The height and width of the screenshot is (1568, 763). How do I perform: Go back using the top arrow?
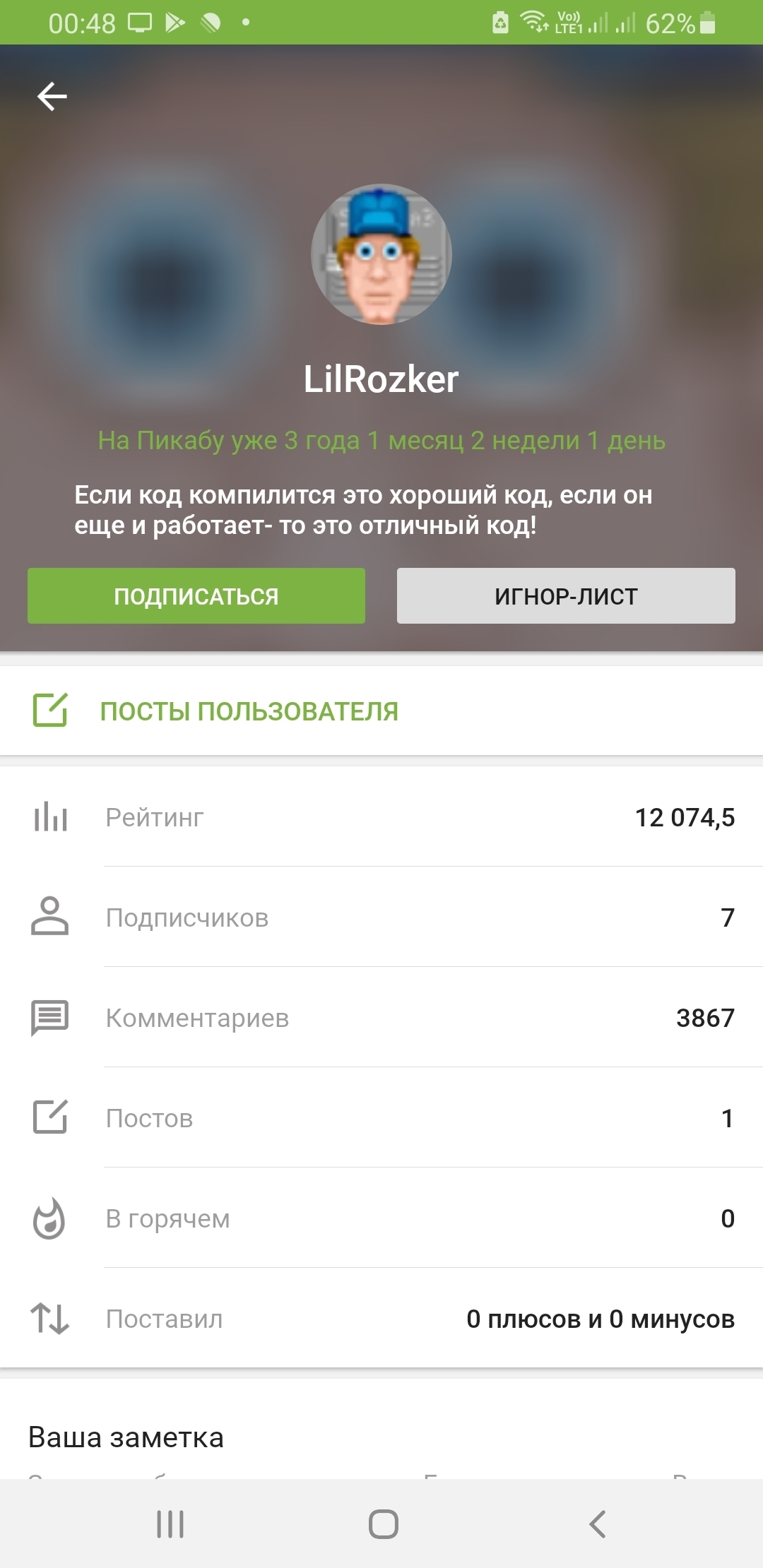pyautogui.click(x=52, y=97)
